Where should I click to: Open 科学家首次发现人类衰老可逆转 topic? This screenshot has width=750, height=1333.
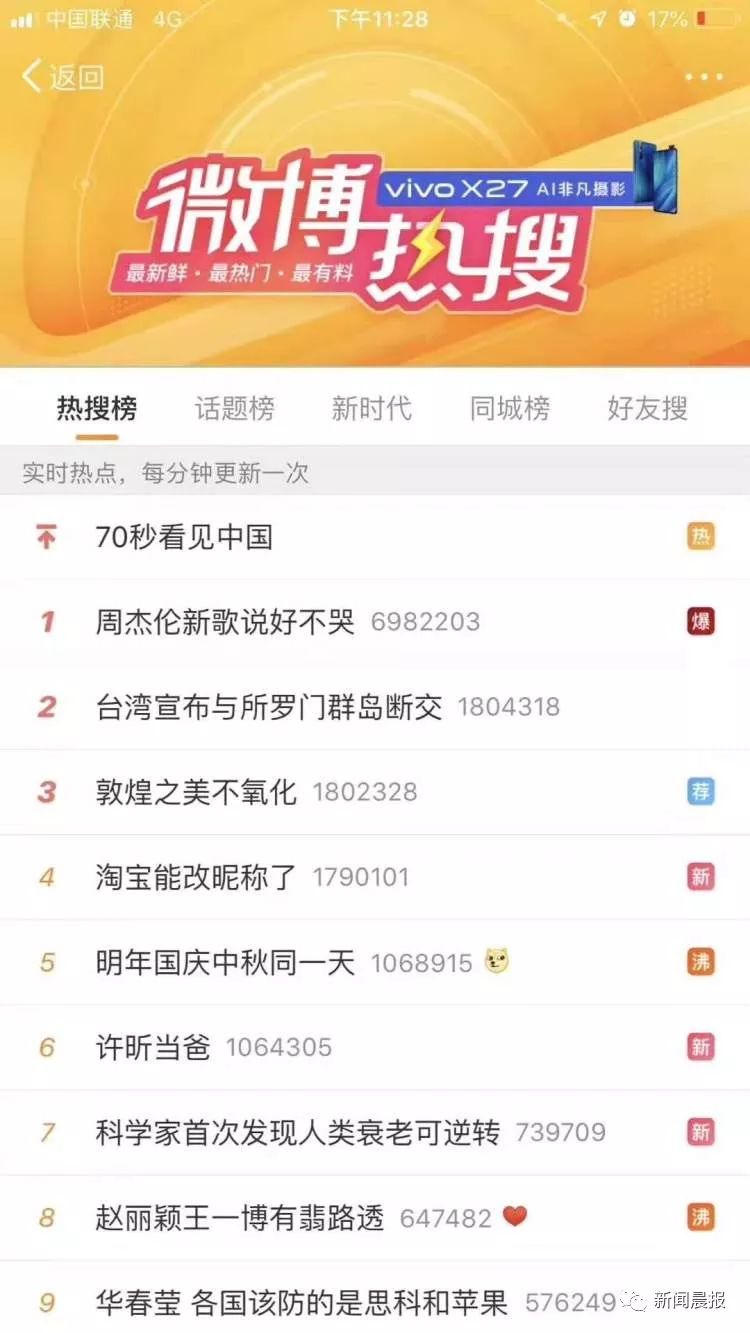(x=298, y=1132)
